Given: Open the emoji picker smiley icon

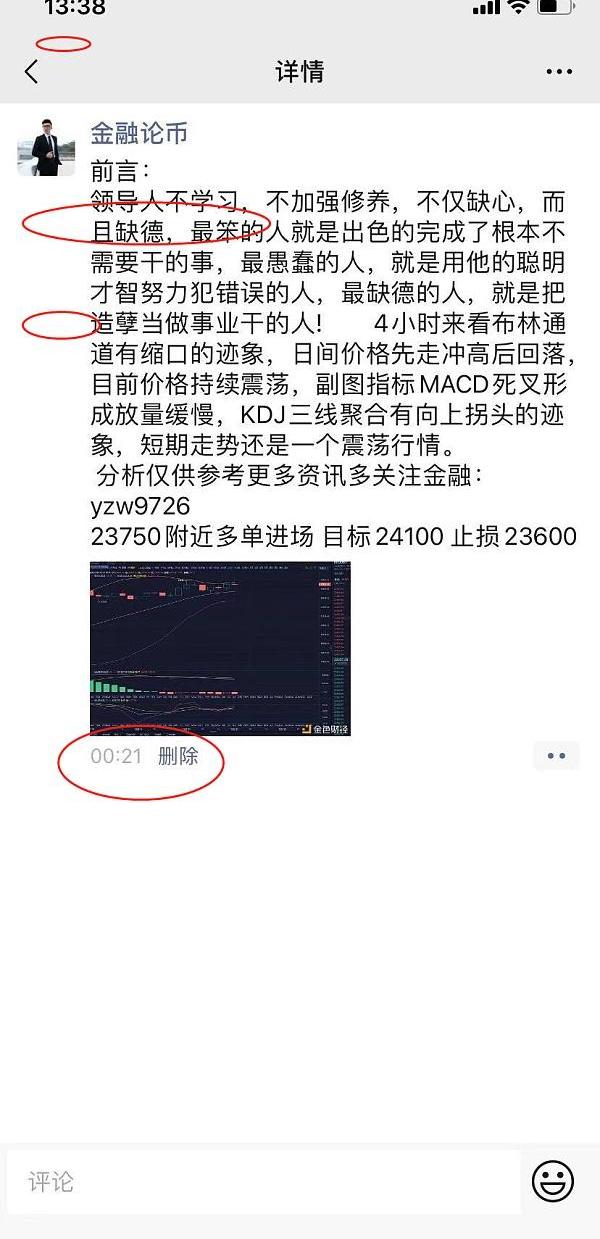Looking at the screenshot, I should click(552, 1182).
